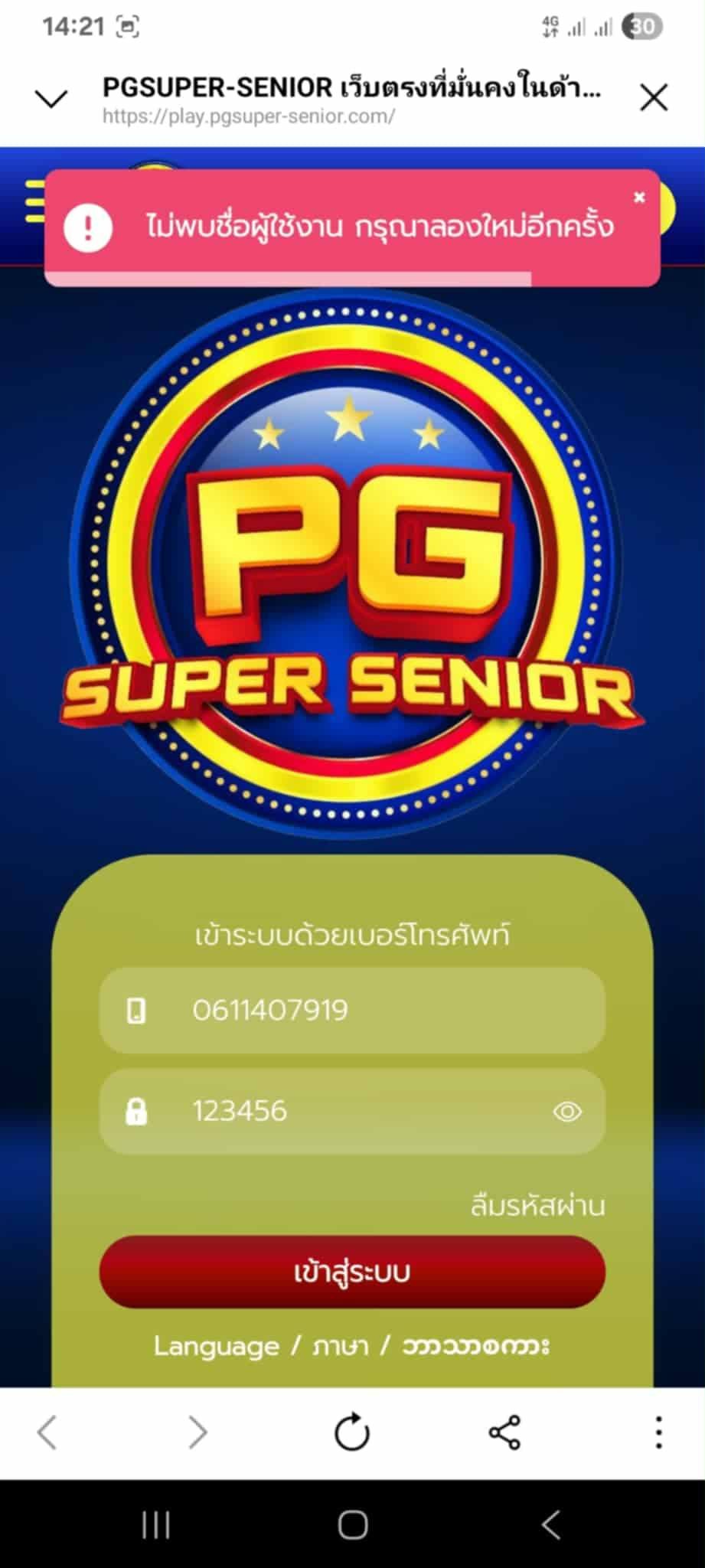Viewport: 705px width, 1568px height.
Task: Open the browser overflow menu
Action: tap(658, 1432)
